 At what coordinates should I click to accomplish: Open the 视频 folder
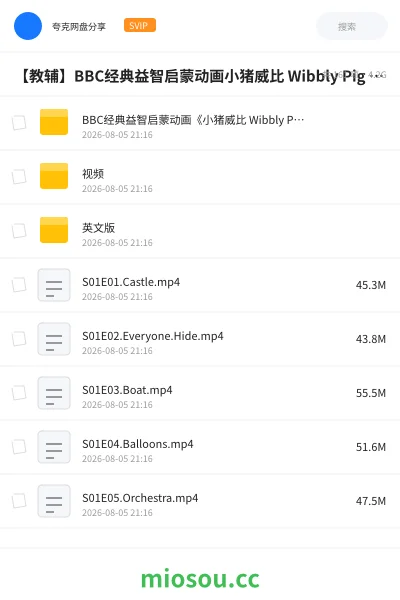[200, 177]
